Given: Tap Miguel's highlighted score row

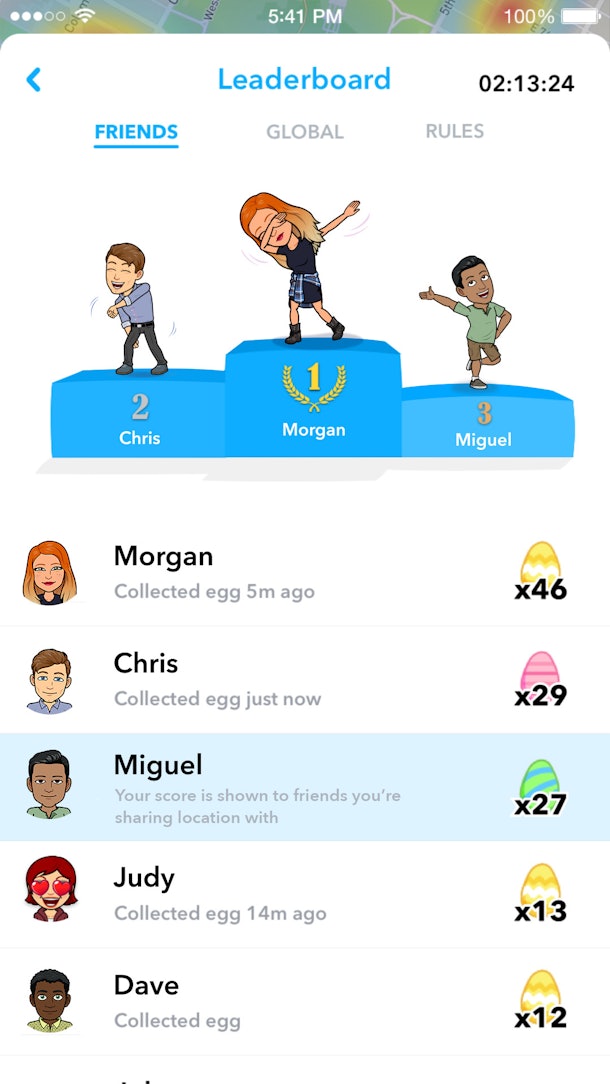Looking at the screenshot, I should [304, 787].
